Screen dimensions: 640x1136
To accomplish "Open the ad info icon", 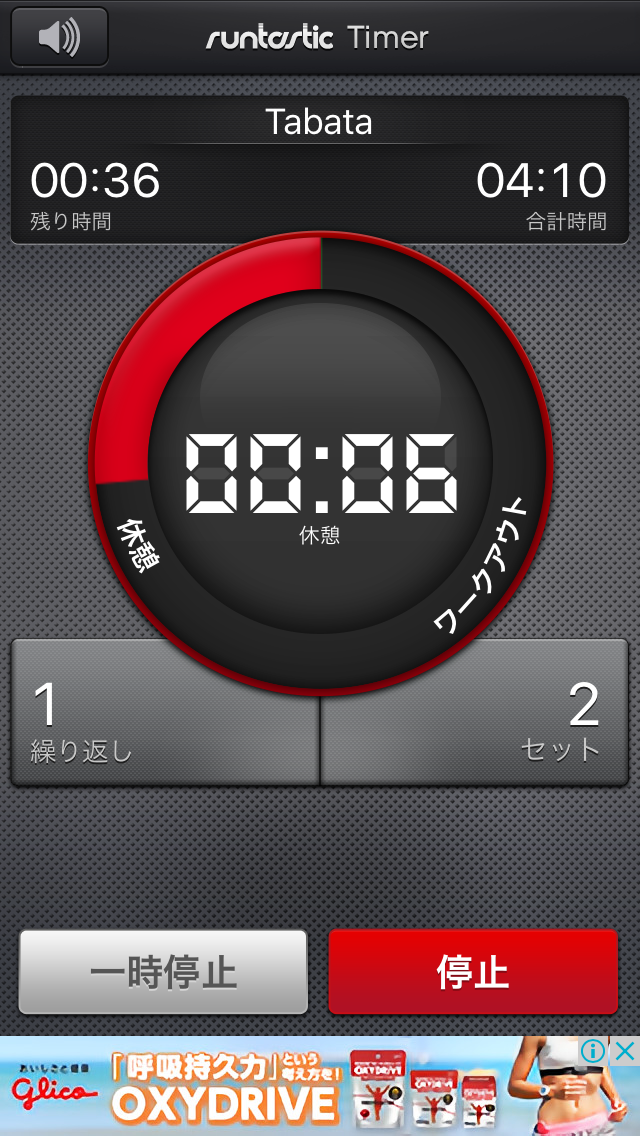I will point(594,1051).
